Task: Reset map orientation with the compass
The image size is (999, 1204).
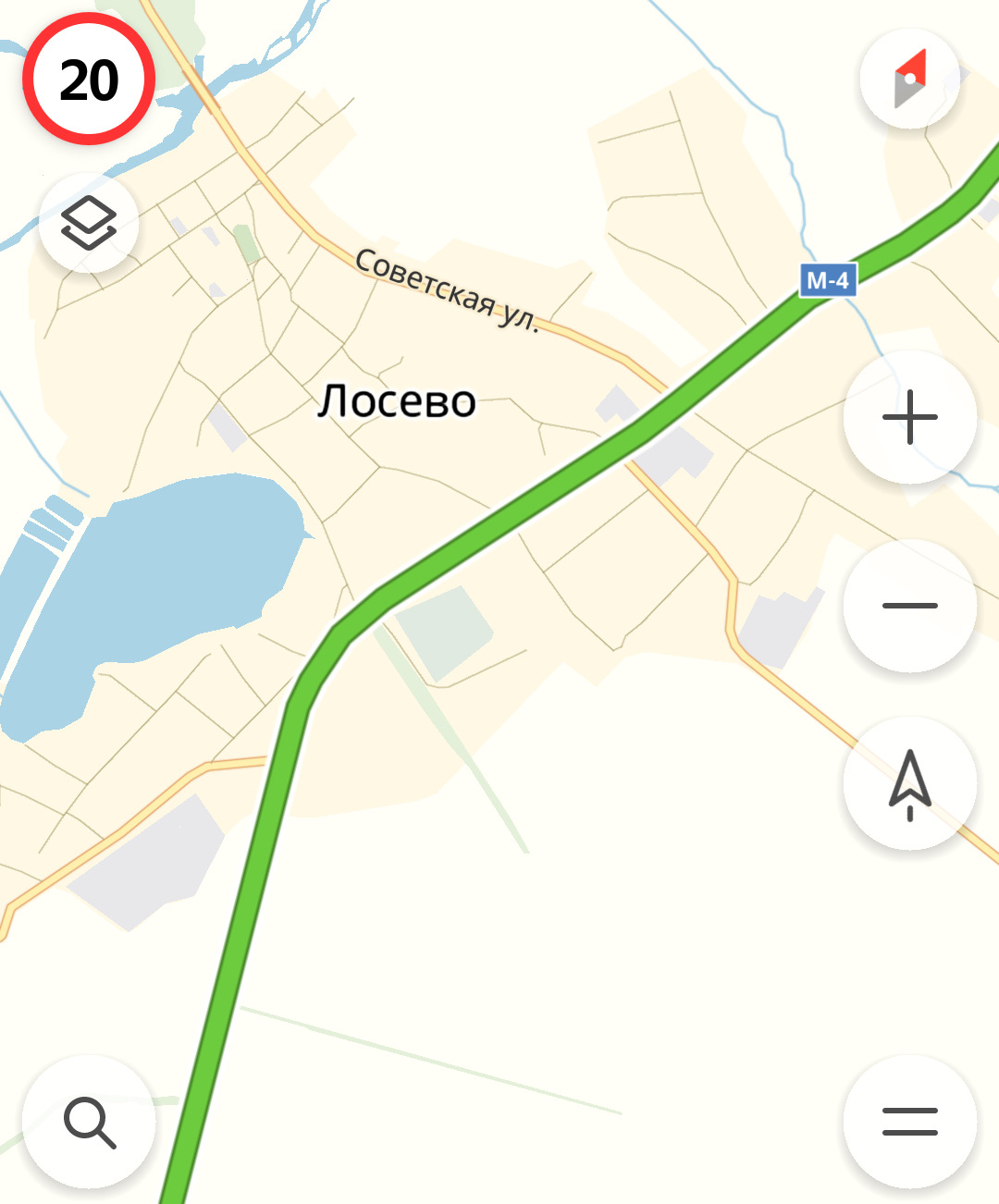Action: click(x=910, y=80)
